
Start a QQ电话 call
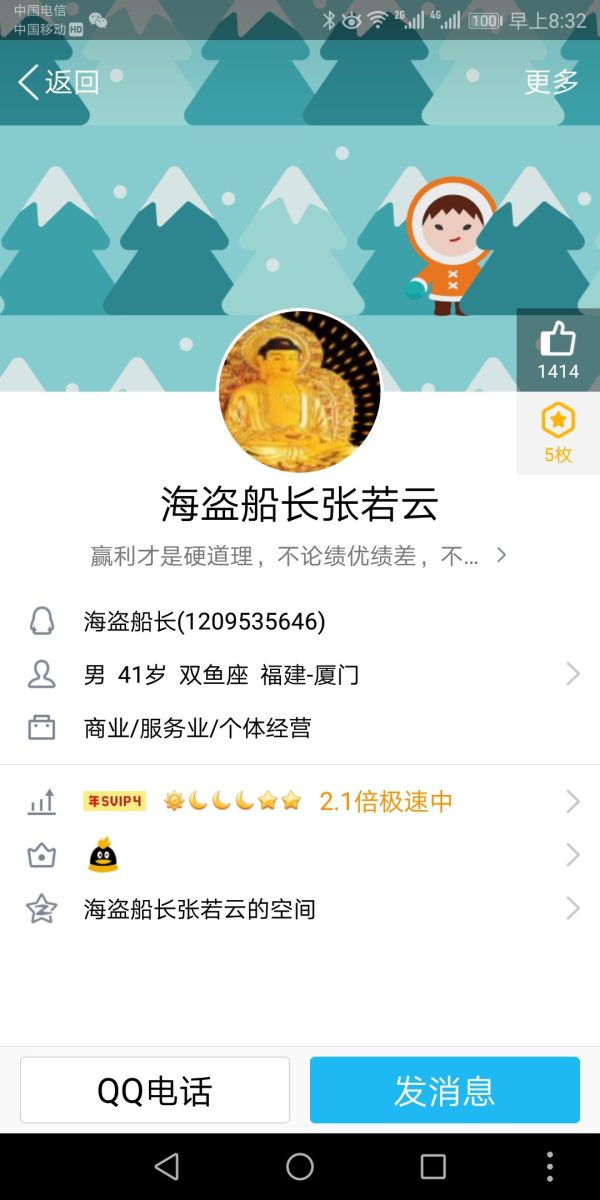tap(155, 1090)
